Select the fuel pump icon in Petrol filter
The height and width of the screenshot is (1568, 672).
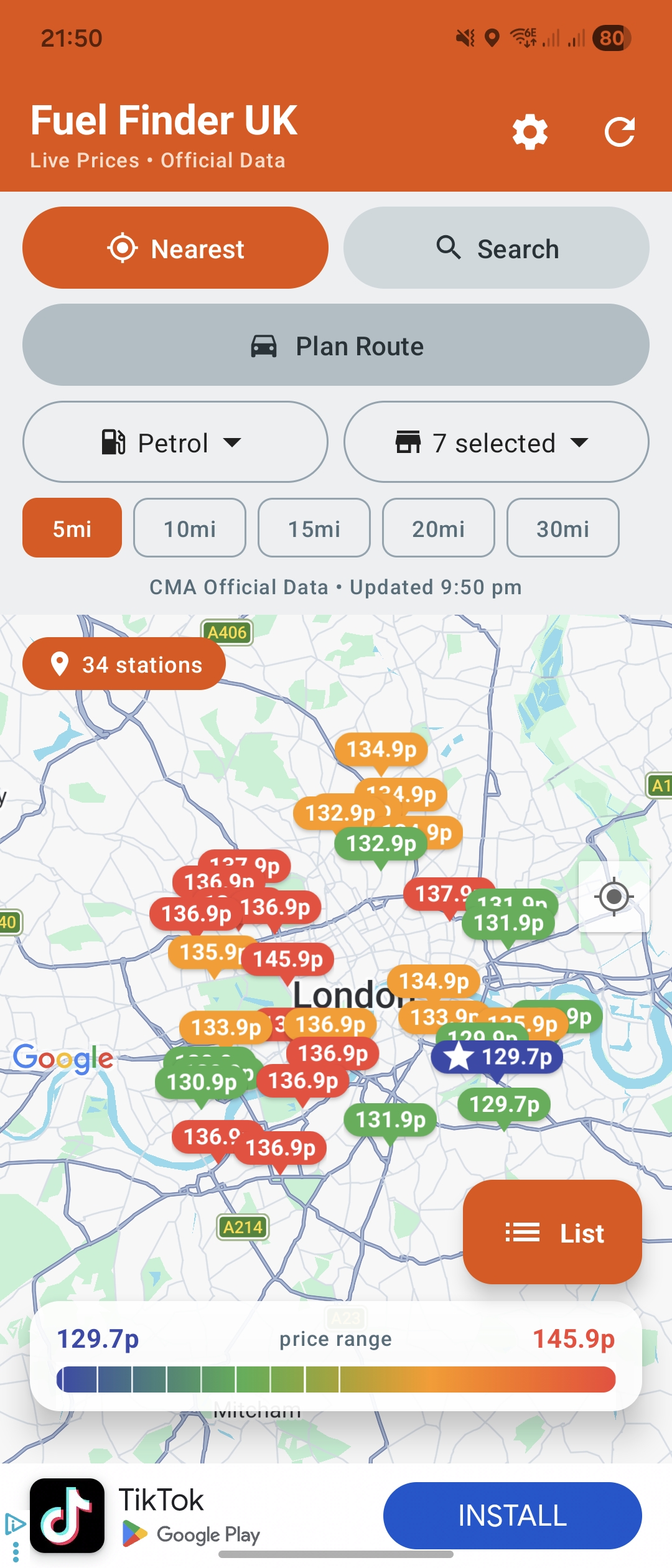coord(113,442)
